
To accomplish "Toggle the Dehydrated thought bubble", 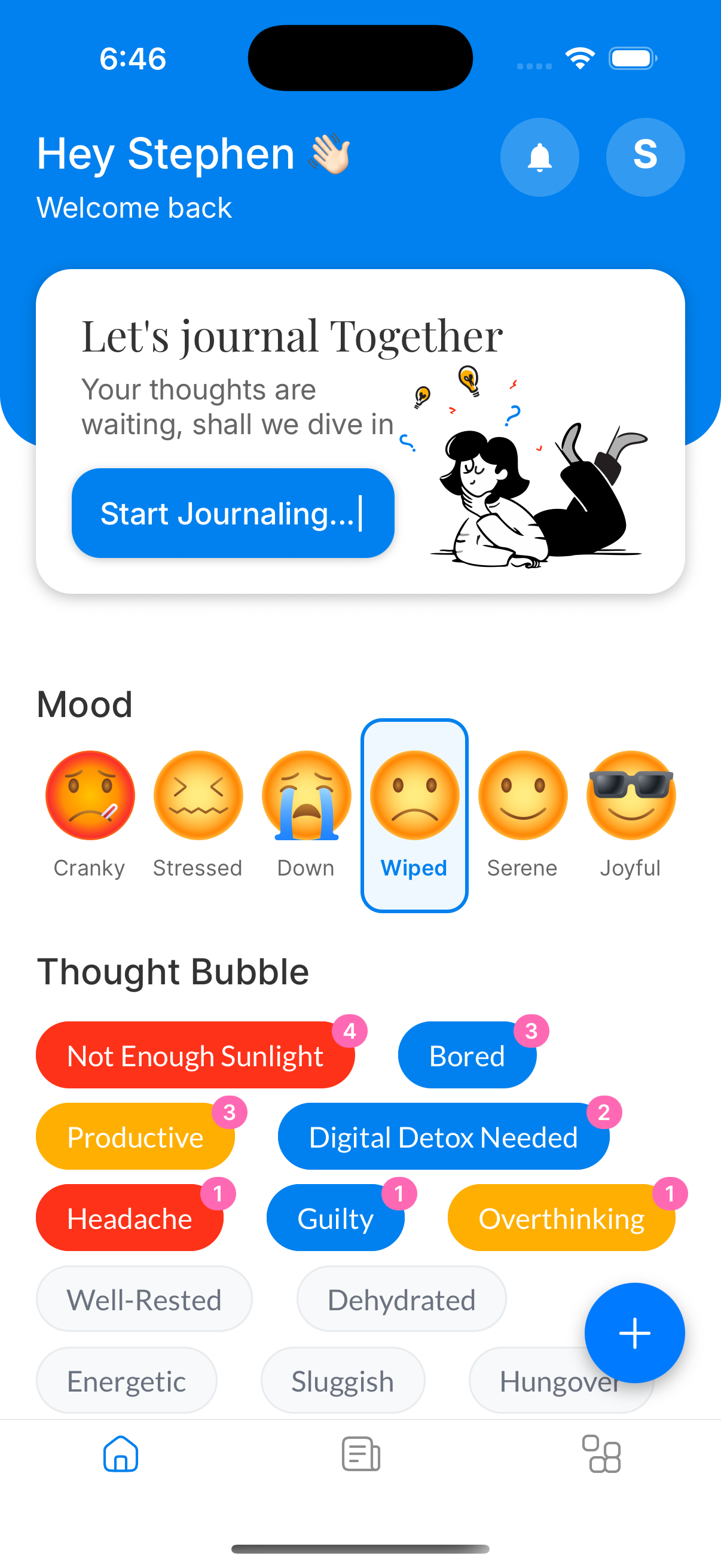I will coord(401,1298).
